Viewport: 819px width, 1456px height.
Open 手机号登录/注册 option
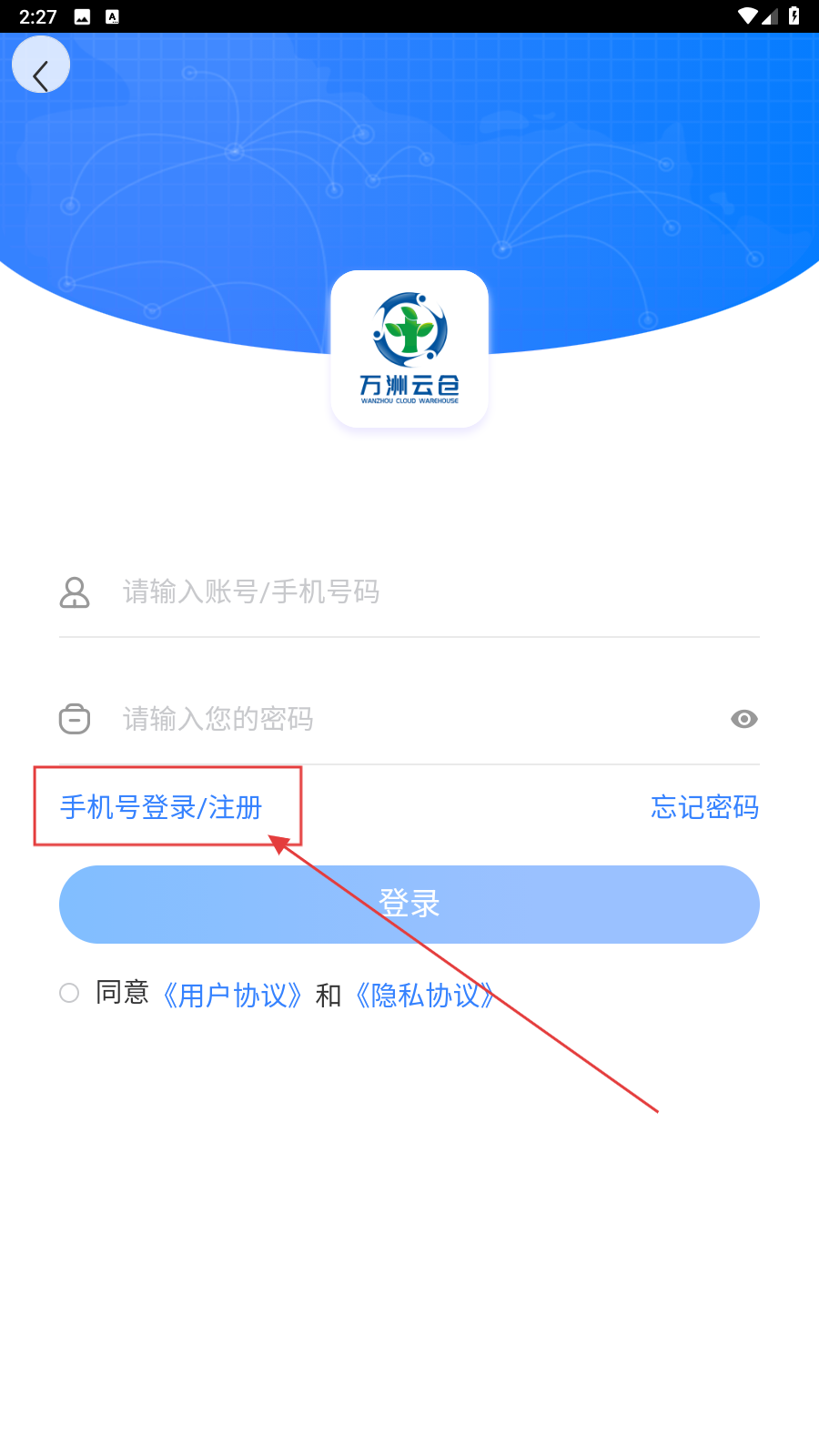point(161,807)
